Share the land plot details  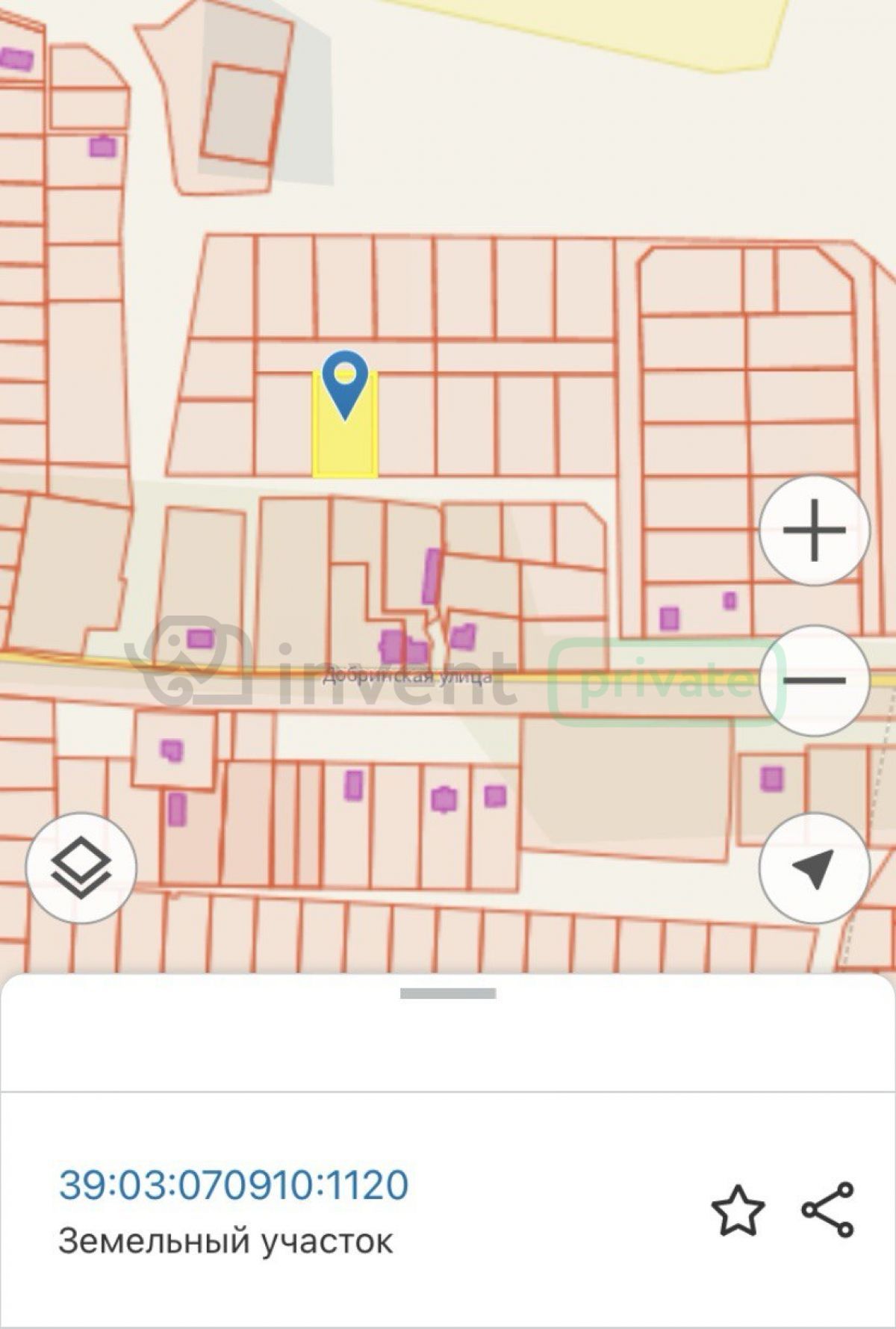point(828,1209)
